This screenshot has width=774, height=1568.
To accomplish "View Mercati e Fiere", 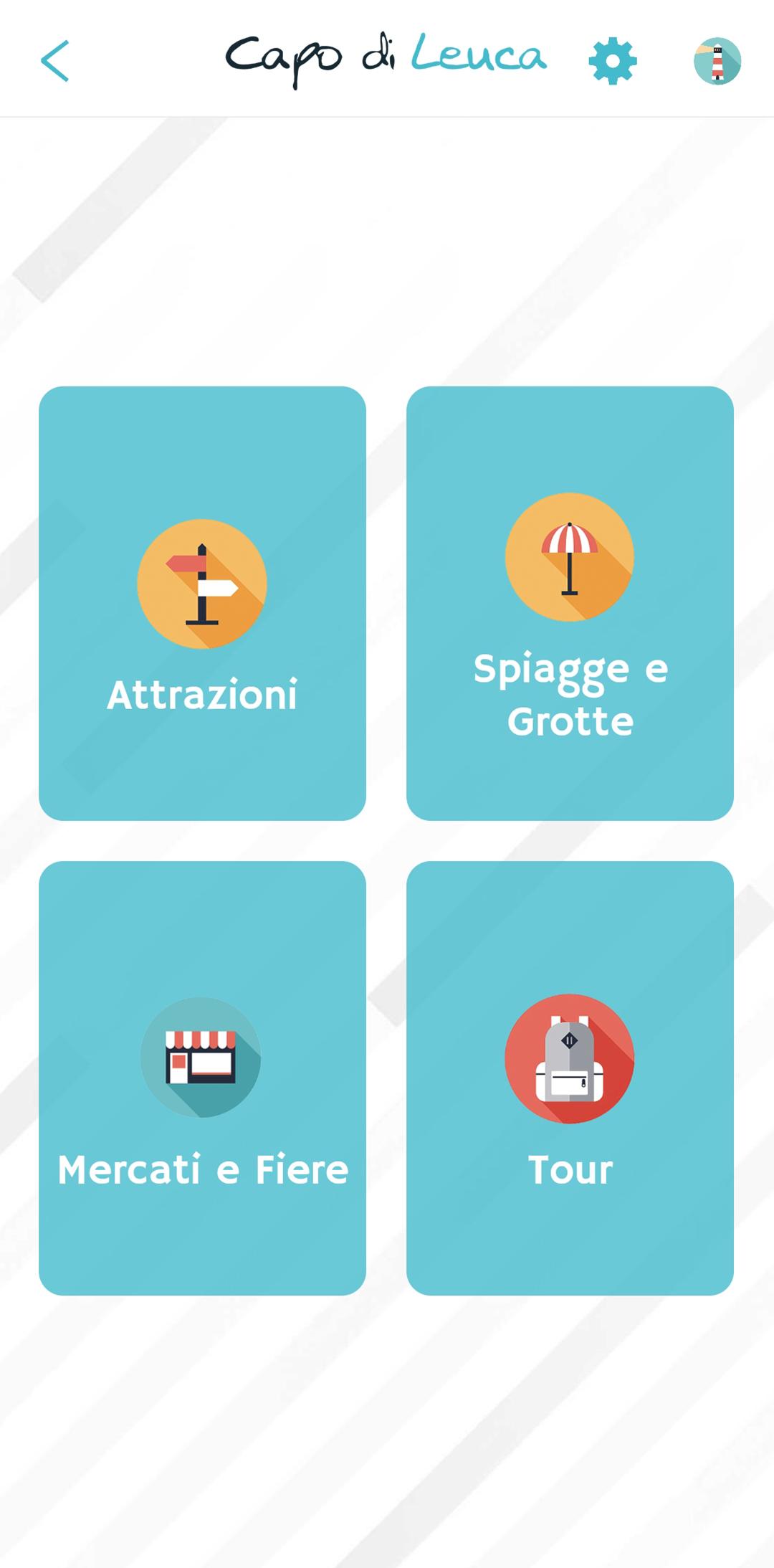I will (202, 1078).
